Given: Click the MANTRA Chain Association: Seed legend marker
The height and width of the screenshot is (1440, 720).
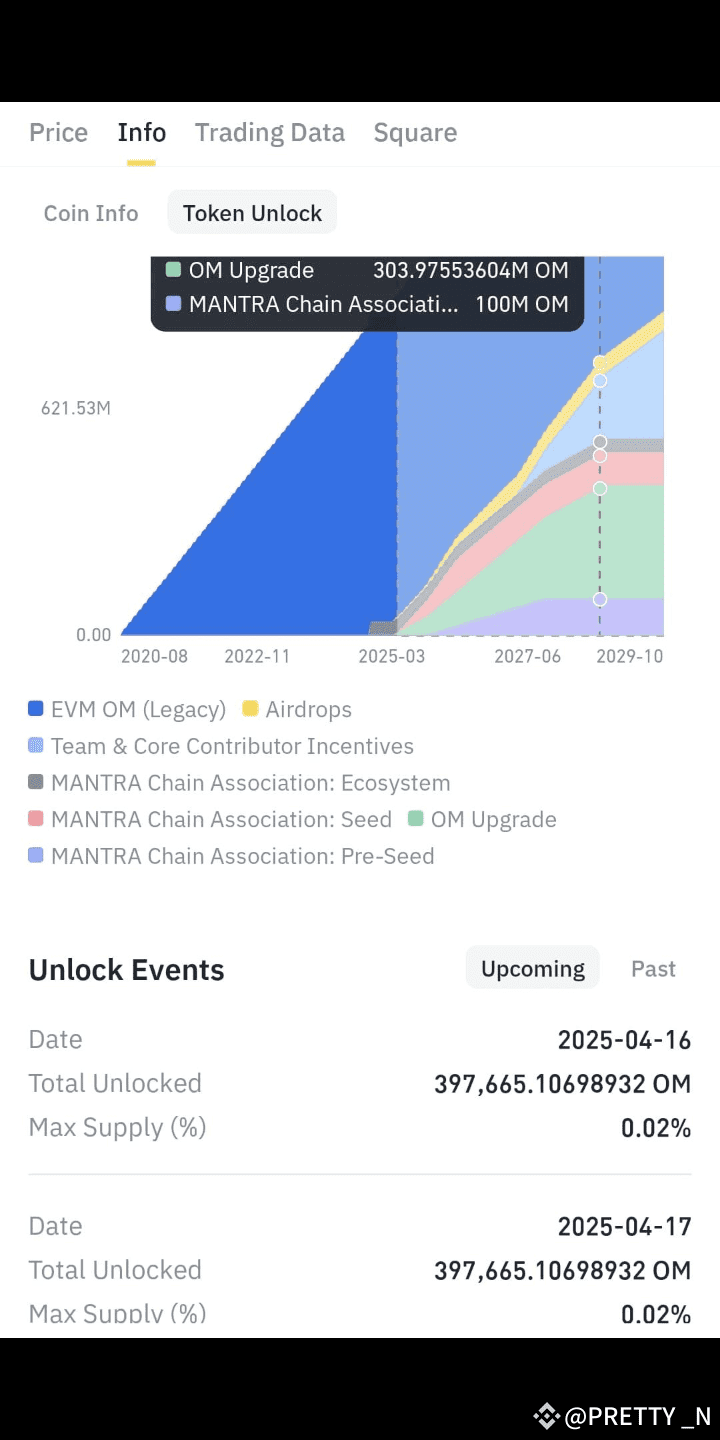Looking at the screenshot, I should coord(36,819).
